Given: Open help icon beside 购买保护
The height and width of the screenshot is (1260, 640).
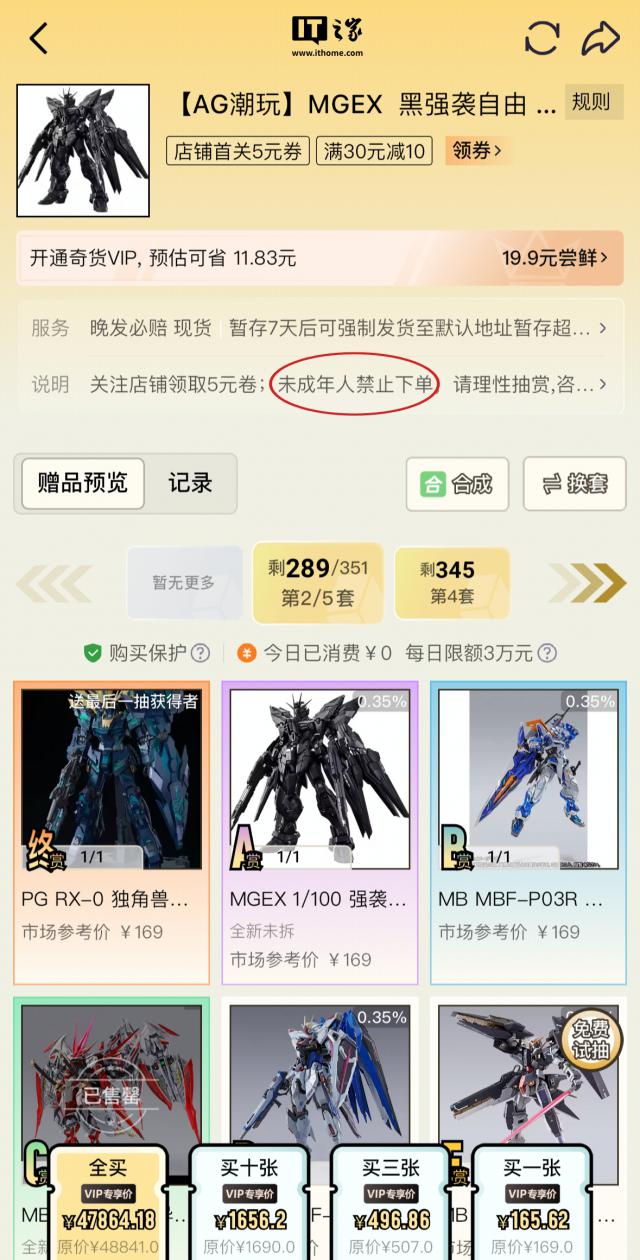Looking at the screenshot, I should coord(201,653).
